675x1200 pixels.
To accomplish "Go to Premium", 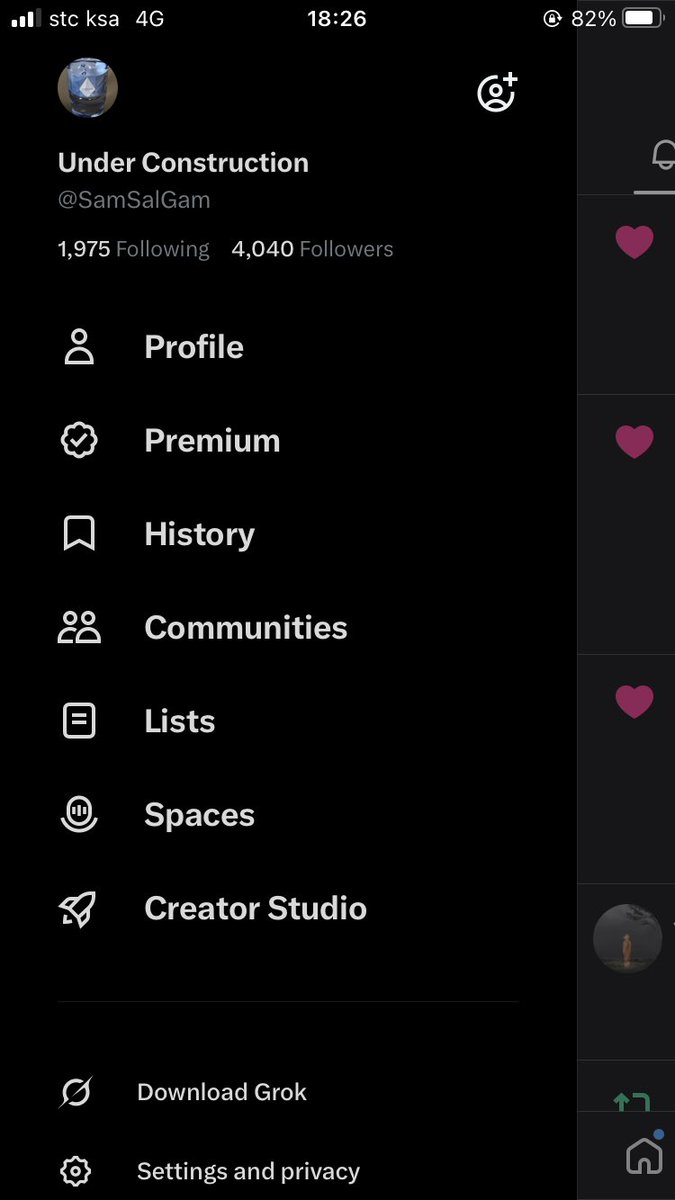I will click(288, 441).
